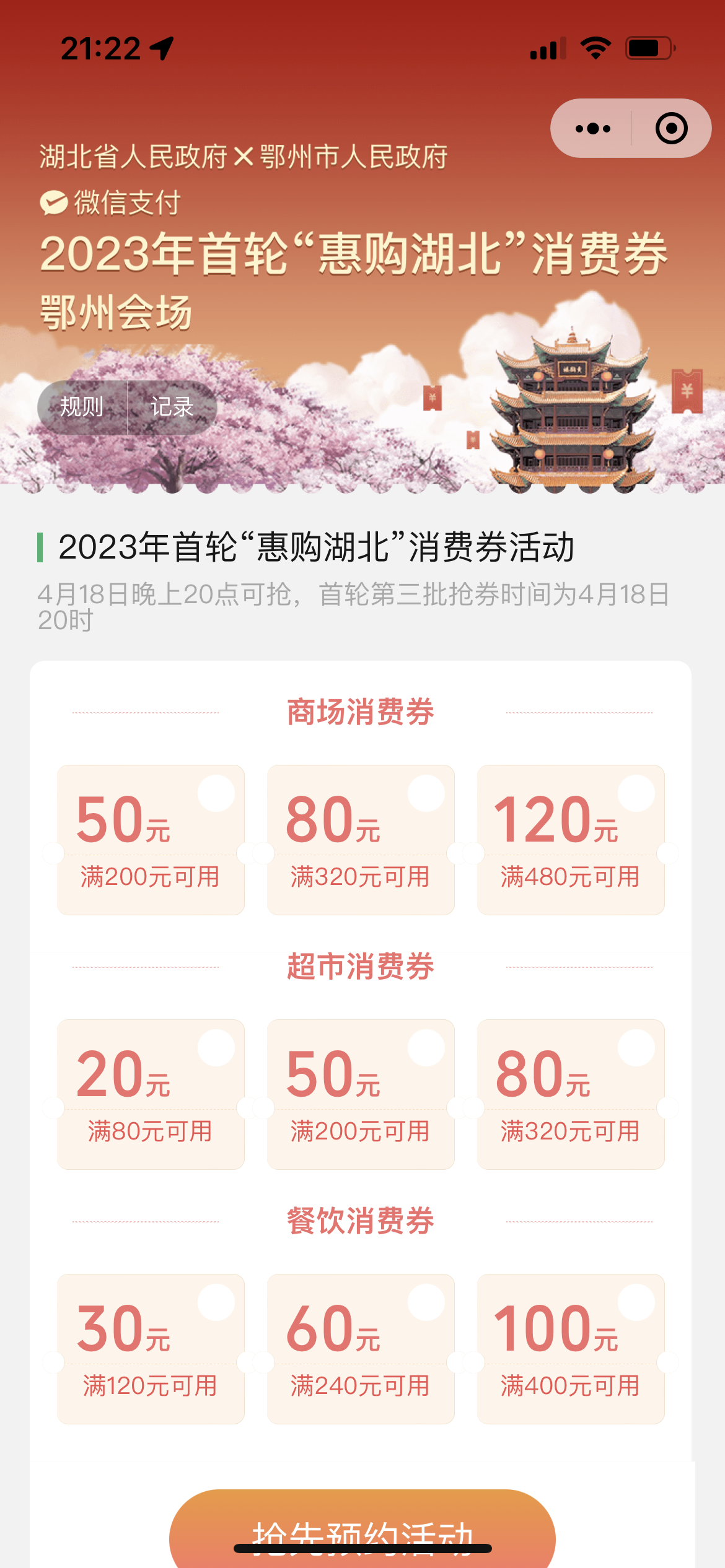Screen dimensions: 725x1568
Task: Close the mini program via circle icon
Action: point(671,128)
